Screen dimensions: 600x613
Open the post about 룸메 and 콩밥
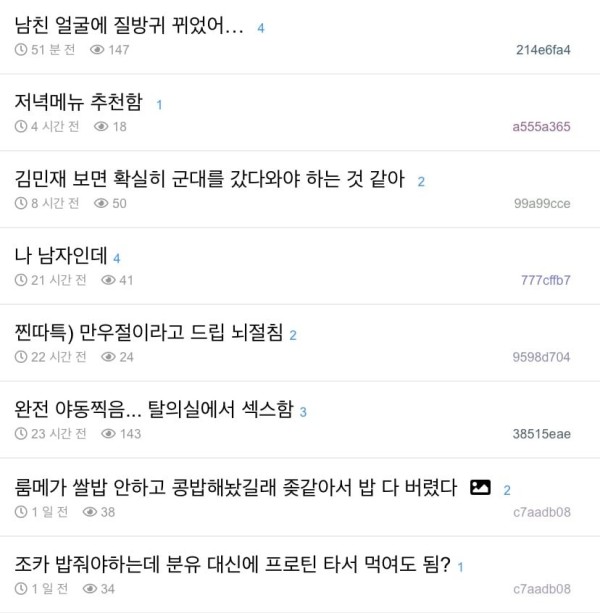click(x=236, y=487)
